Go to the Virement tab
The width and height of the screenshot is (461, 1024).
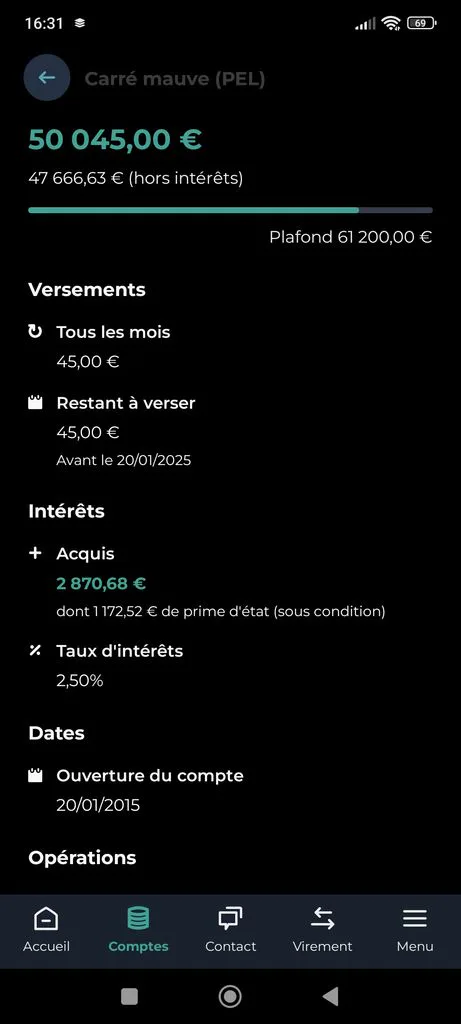(x=323, y=930)
